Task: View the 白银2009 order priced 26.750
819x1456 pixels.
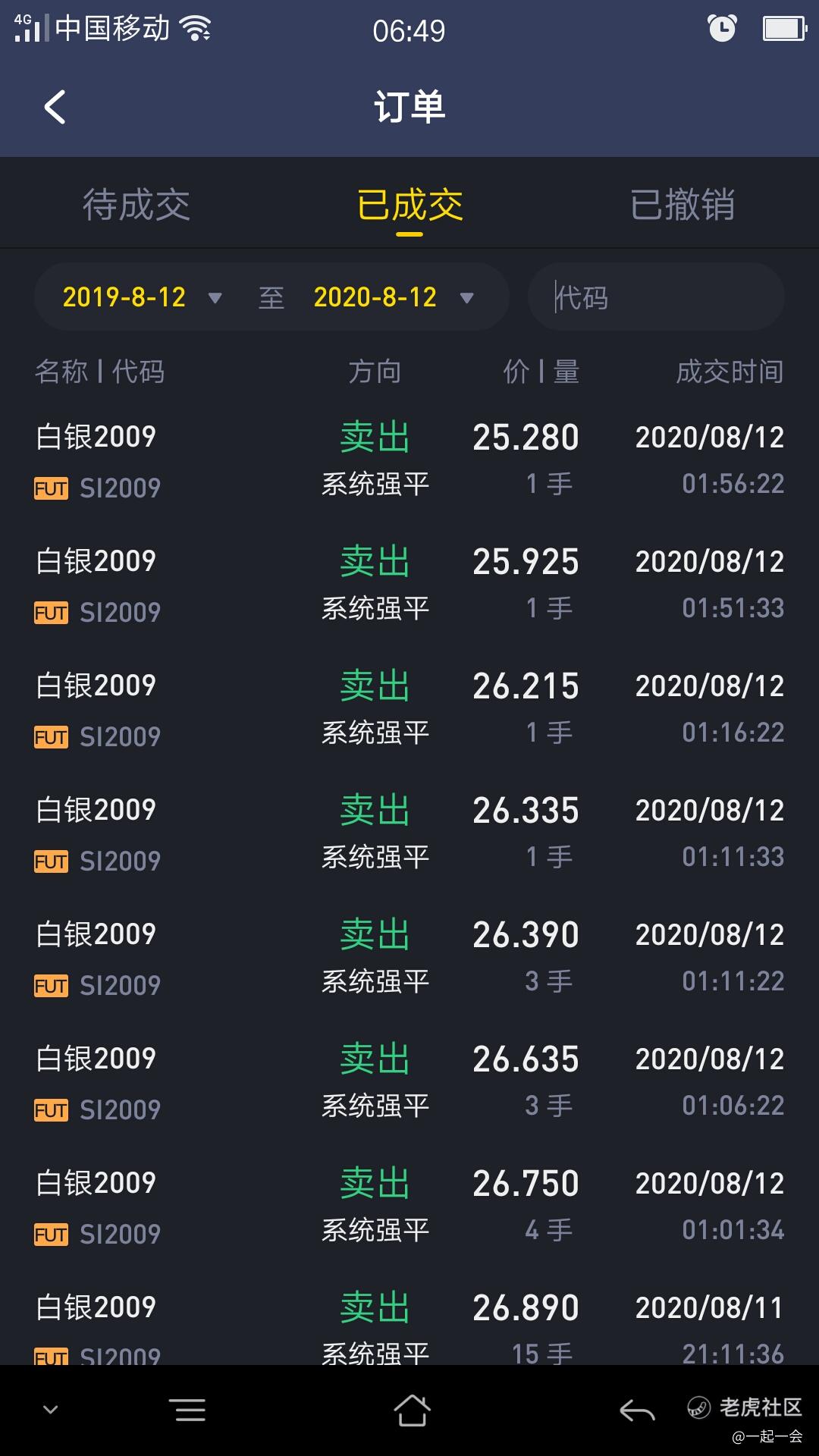Action: [x=409, y=1207]
